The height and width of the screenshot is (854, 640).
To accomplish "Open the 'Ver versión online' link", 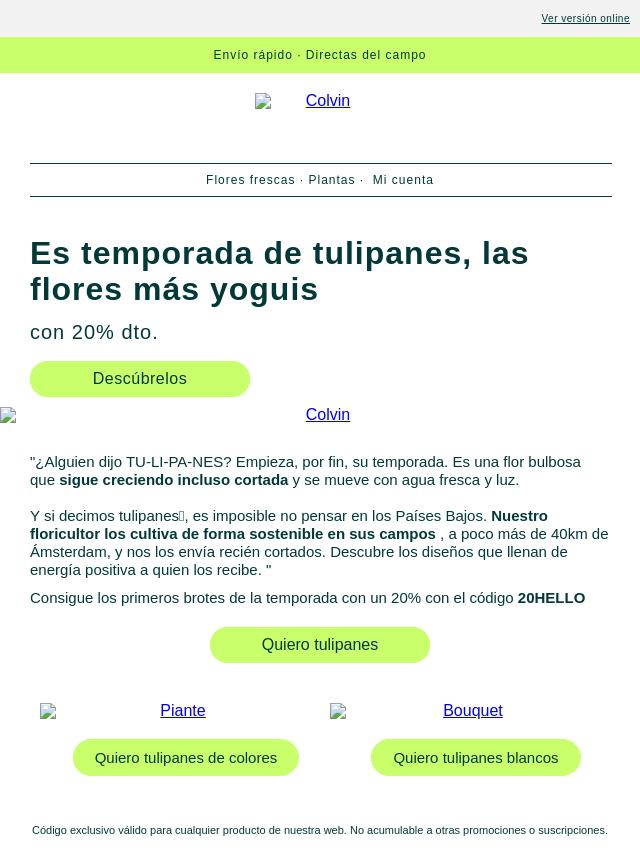I will coord(585,19).
